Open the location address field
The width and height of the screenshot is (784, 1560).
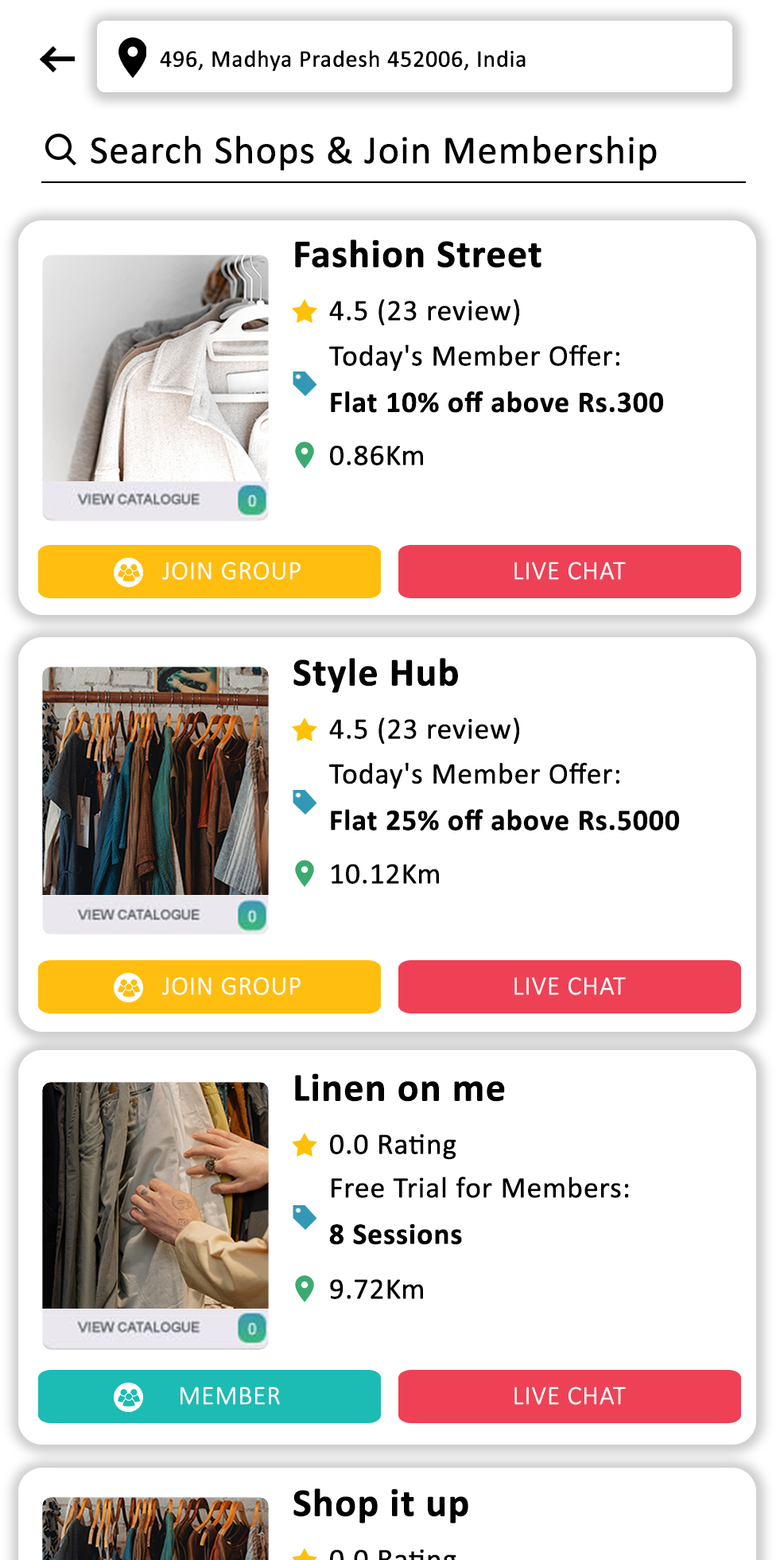(413, 58)
